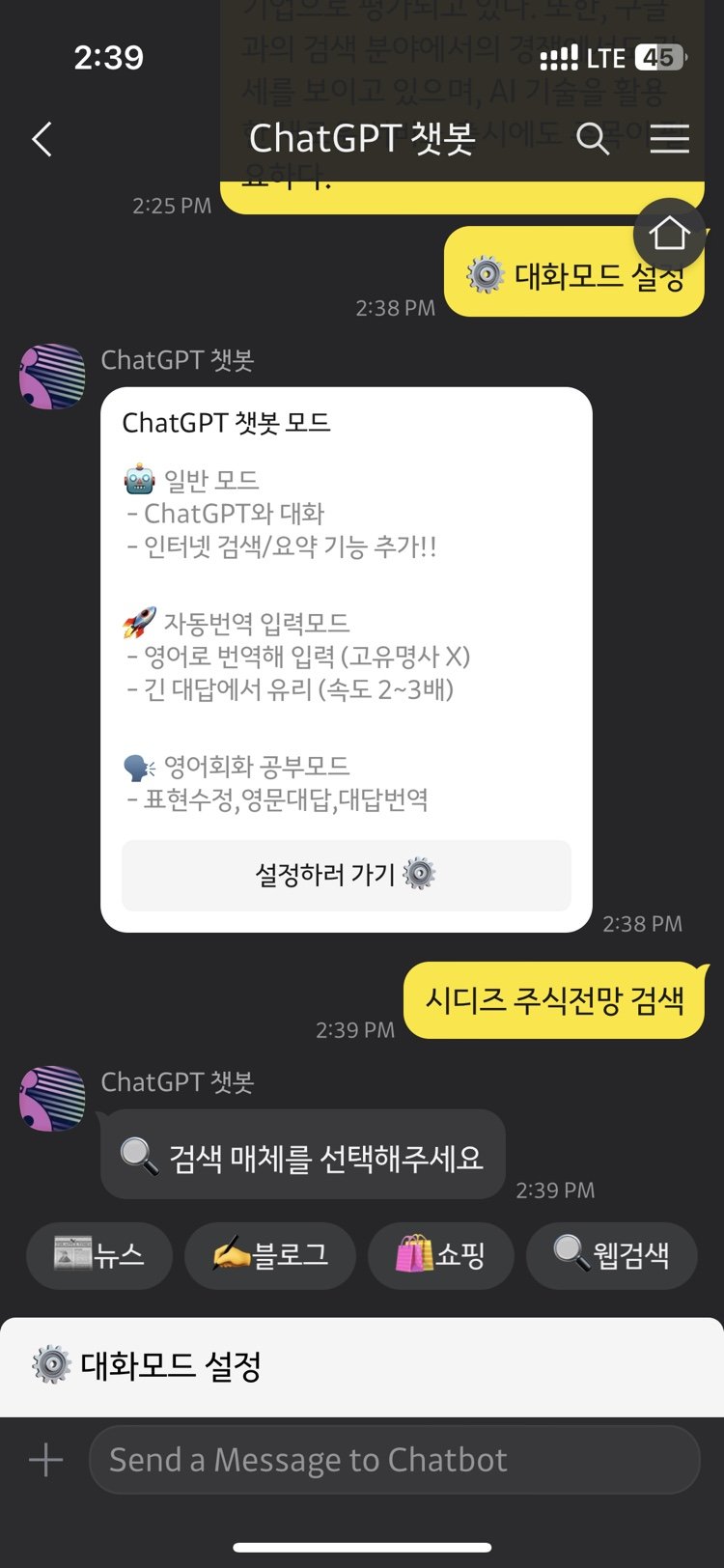Open 대화모드 설정 in the bottom menu

[x=148, y=1366]
